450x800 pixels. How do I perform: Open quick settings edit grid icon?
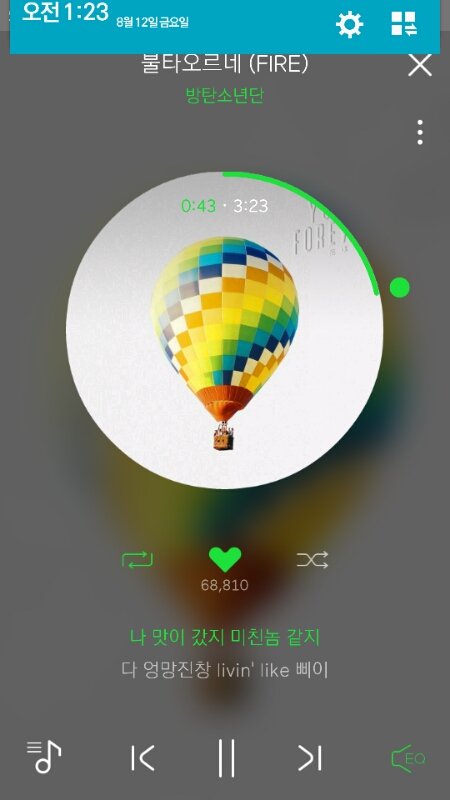click(404, 23)
